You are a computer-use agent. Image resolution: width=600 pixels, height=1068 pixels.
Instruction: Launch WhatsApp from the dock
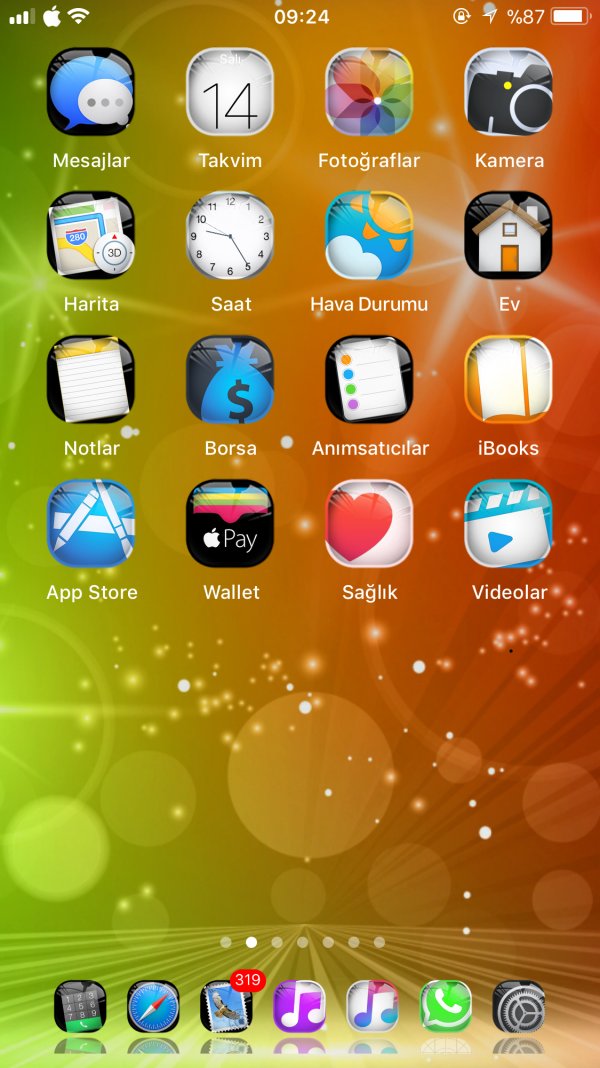coord(446,1006)
